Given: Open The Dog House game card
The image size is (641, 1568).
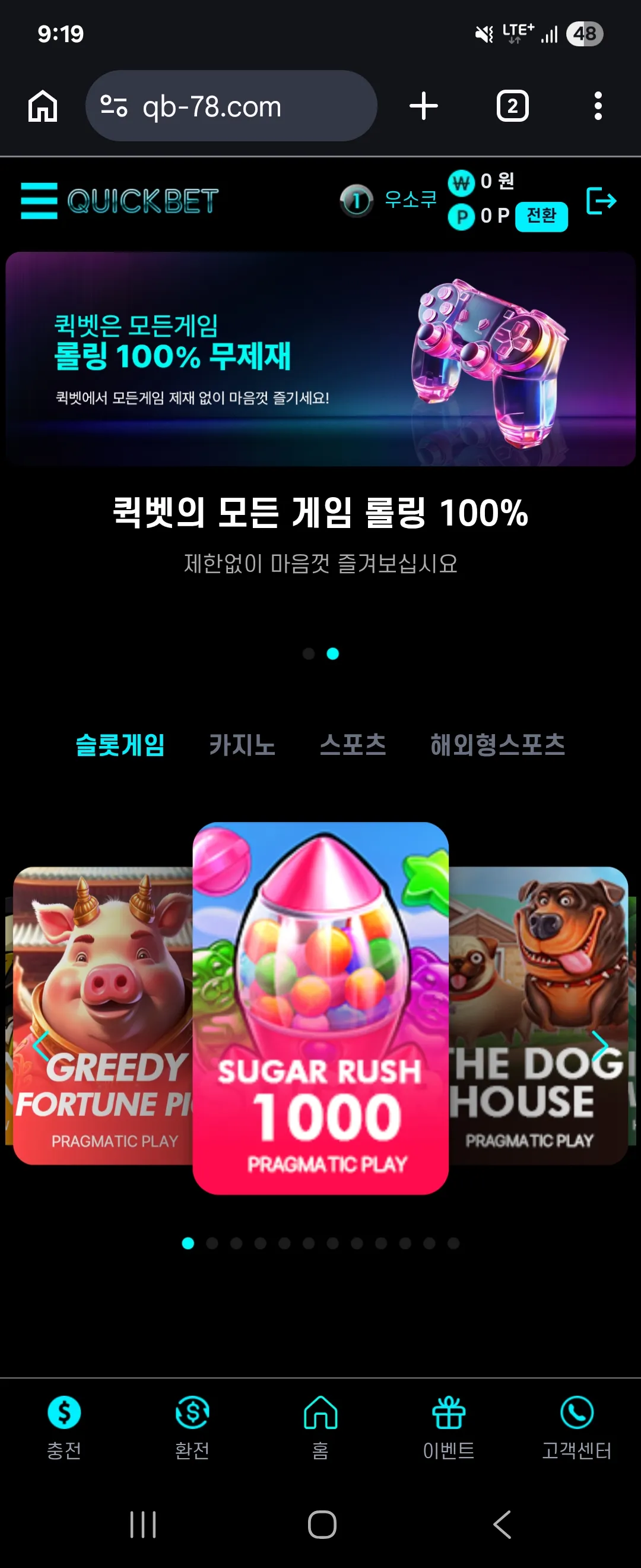Looking at the screenshot, I should click(x=538, y=1015).
